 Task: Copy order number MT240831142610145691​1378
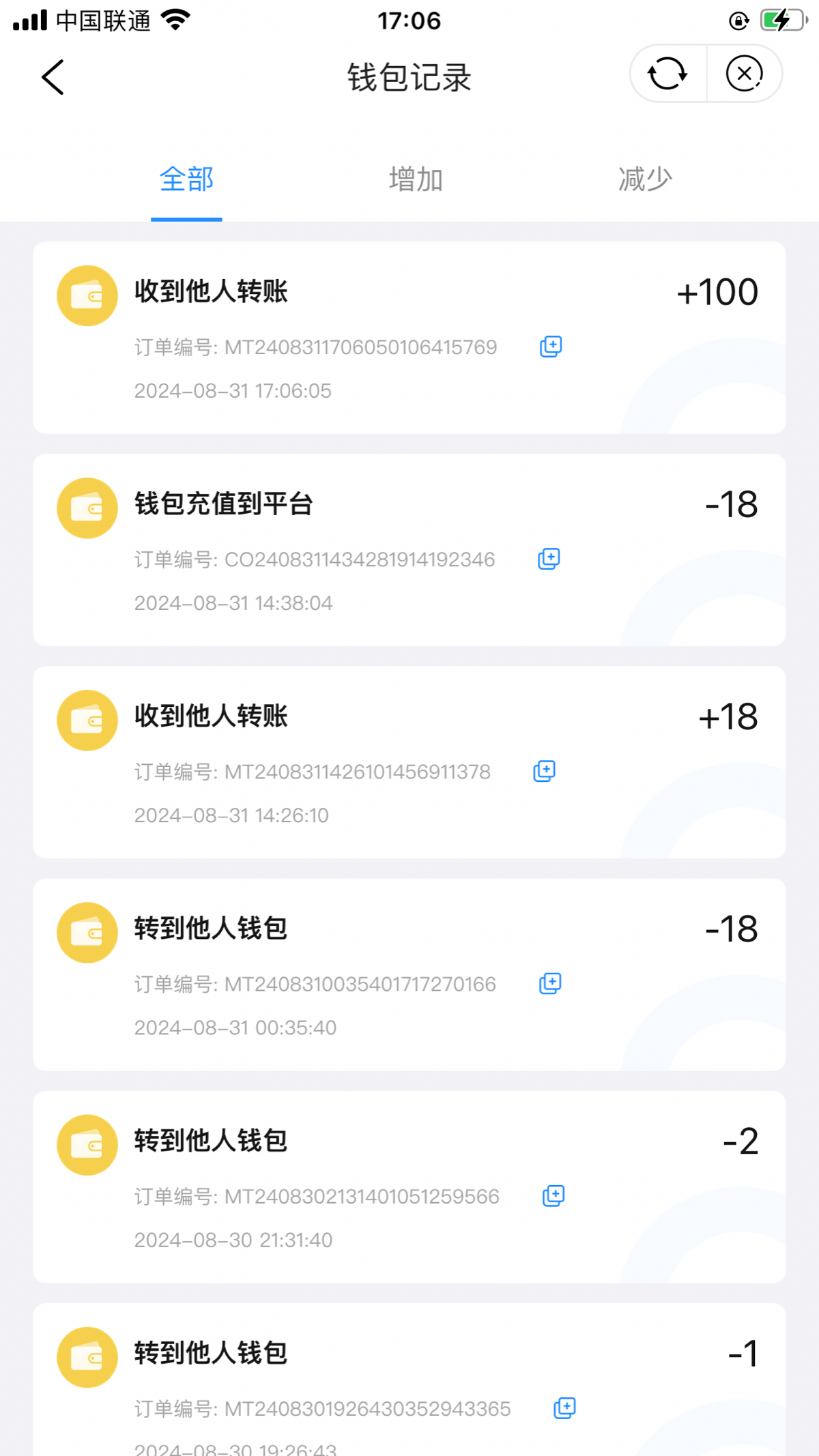click(544, 771)
